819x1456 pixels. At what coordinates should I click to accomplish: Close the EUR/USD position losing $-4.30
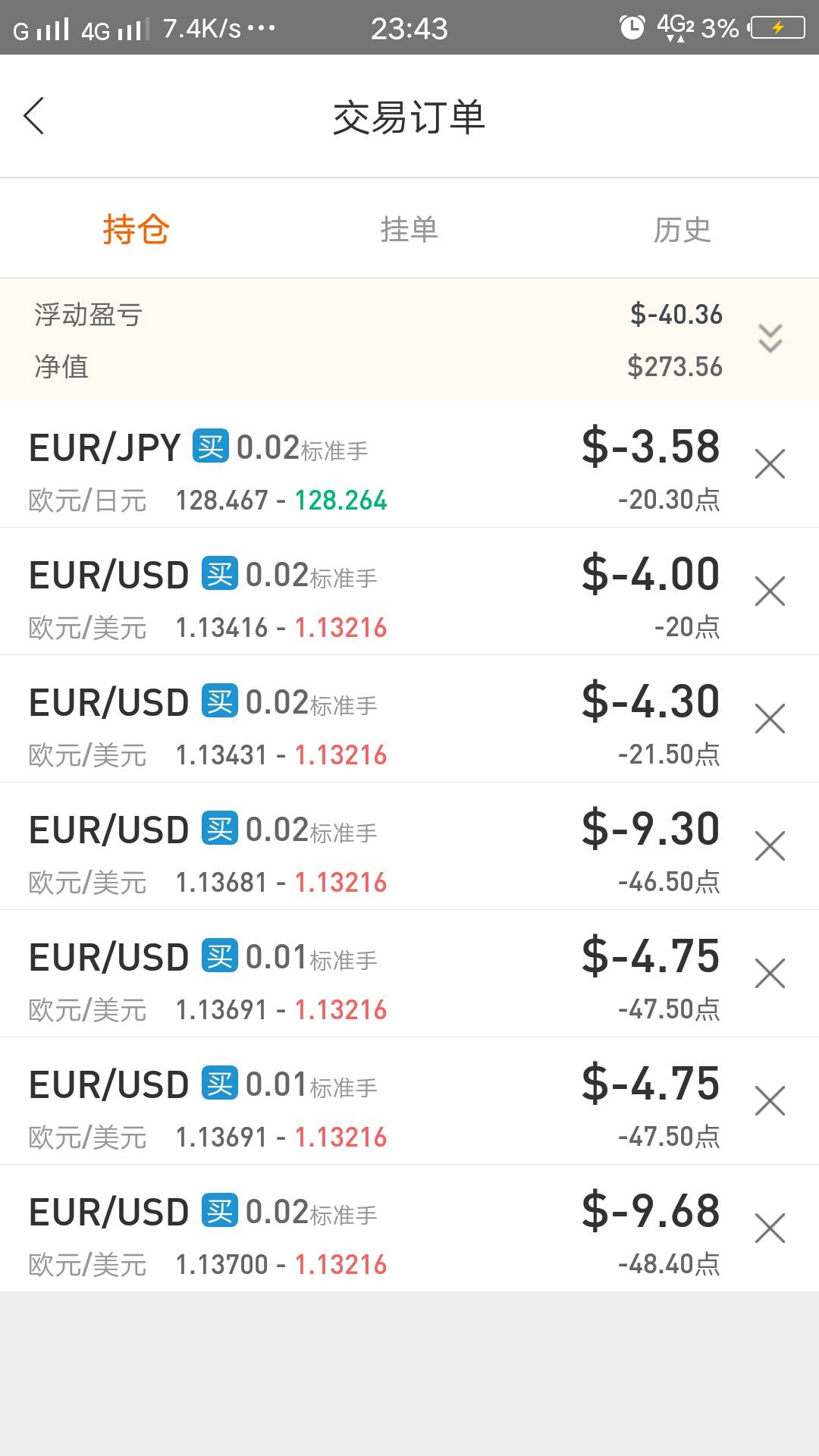(x=770, y=719)
